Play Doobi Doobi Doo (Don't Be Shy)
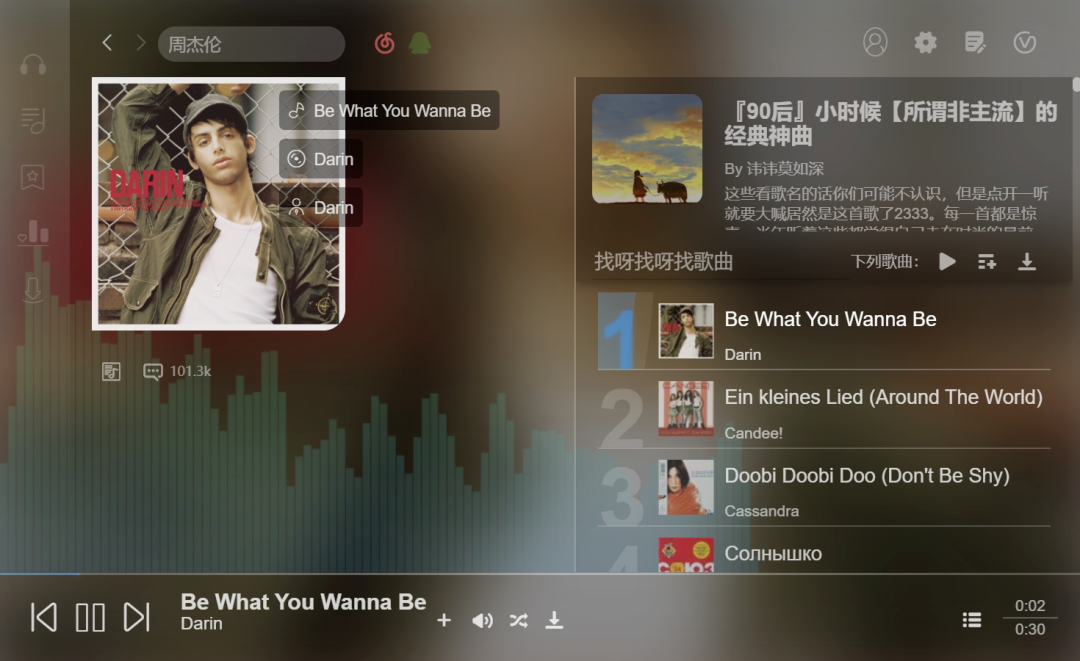 click(866, 476)
